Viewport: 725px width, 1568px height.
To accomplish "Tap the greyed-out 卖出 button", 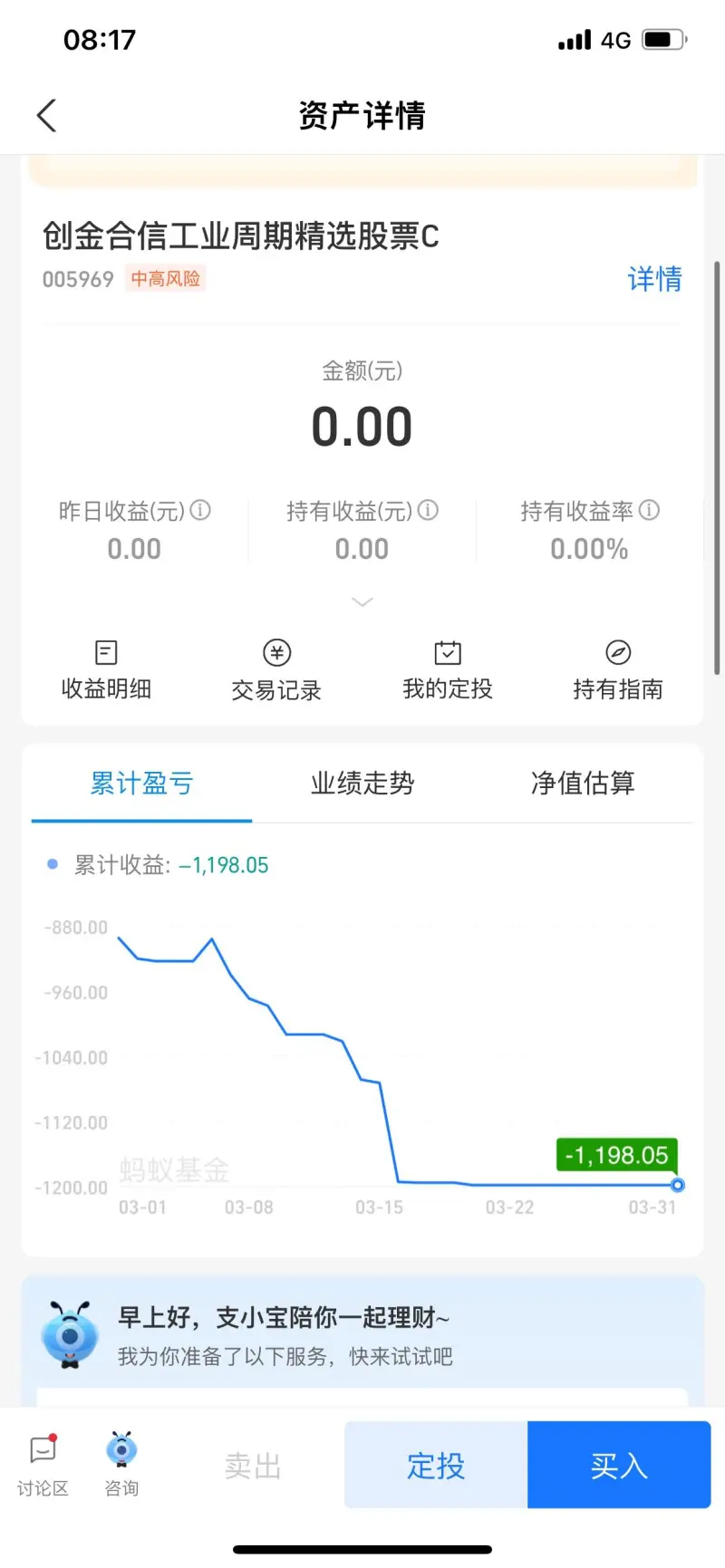I will tap(253, 1466).
